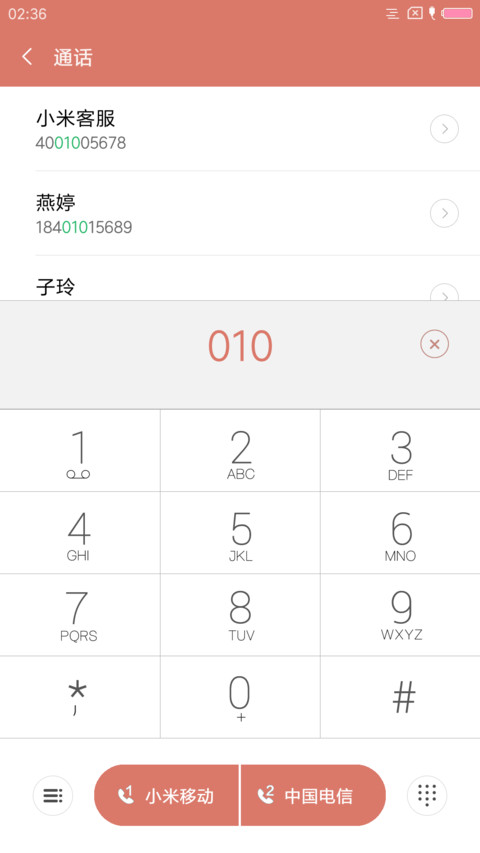Call using SIM 2 中国电信
The image size is (480, 853).
[313, 795]
